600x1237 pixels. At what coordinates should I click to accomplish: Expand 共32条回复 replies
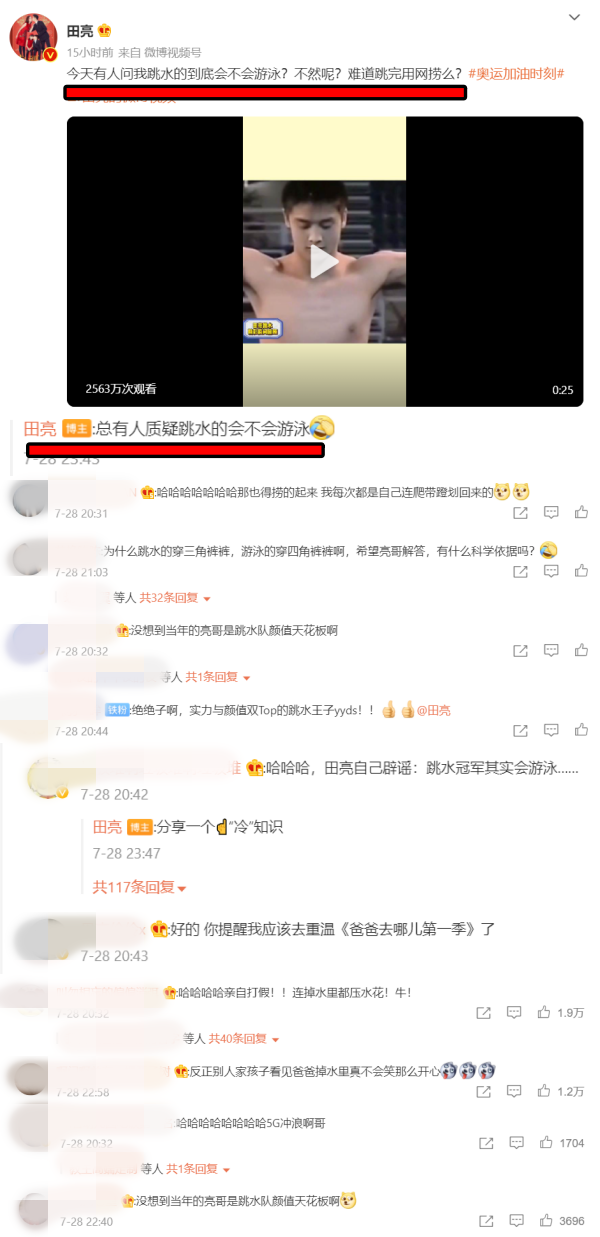click(174, 598)
